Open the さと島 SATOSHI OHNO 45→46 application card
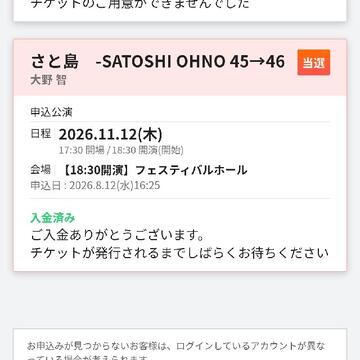This screenshot has width=360, height=360. click(x=180, y=155)
